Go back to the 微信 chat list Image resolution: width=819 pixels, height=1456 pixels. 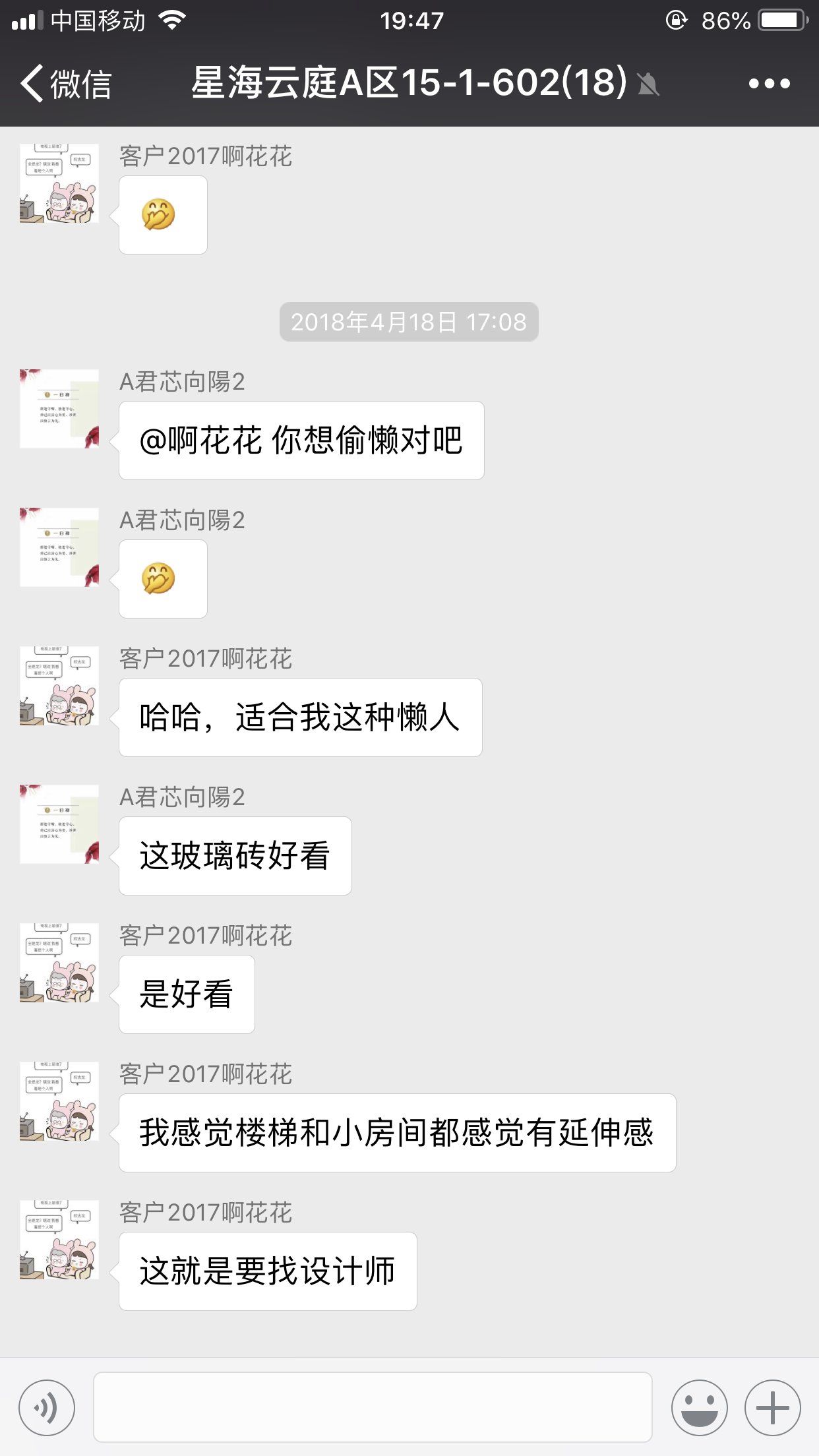[x=66, y=84]
